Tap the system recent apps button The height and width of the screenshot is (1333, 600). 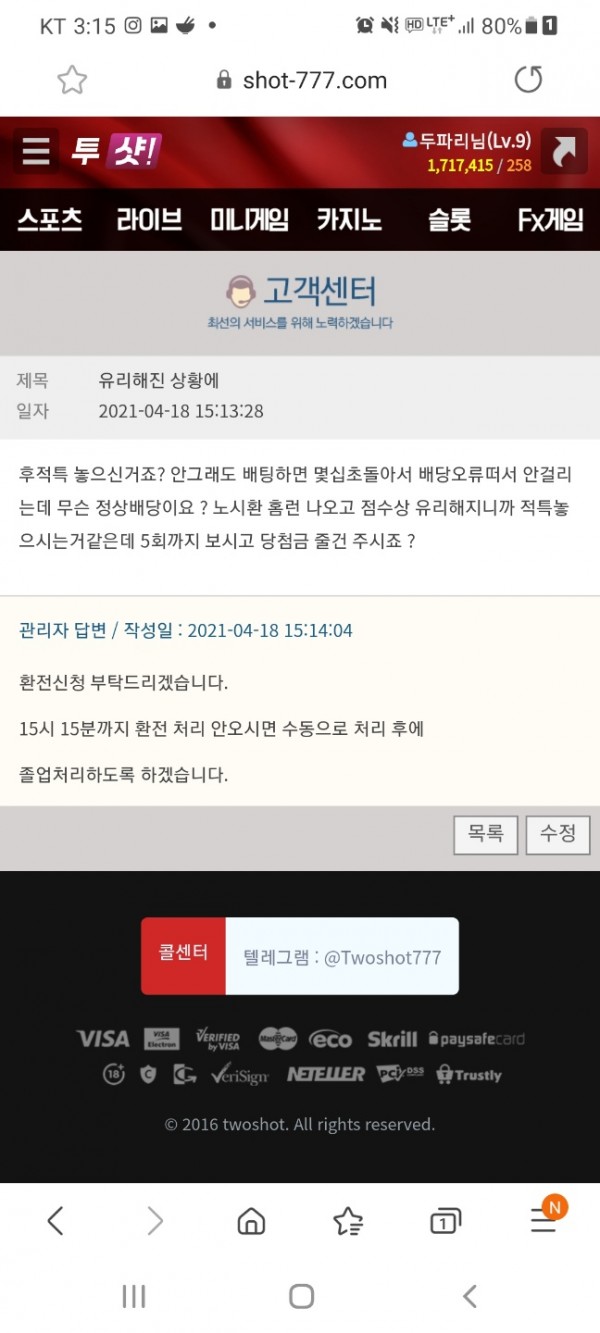coord(133,1296)
